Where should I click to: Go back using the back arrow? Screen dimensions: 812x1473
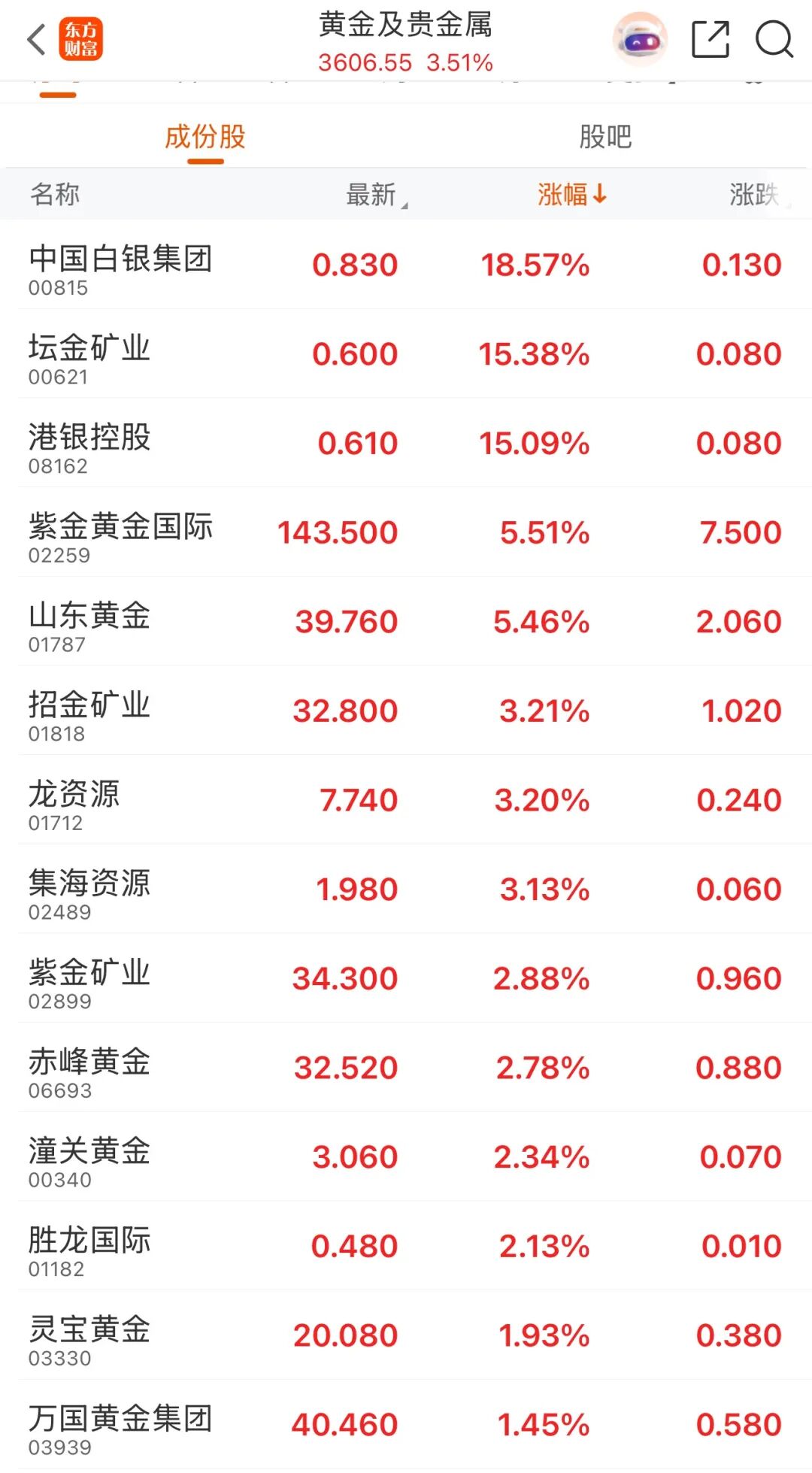(36, 39)
